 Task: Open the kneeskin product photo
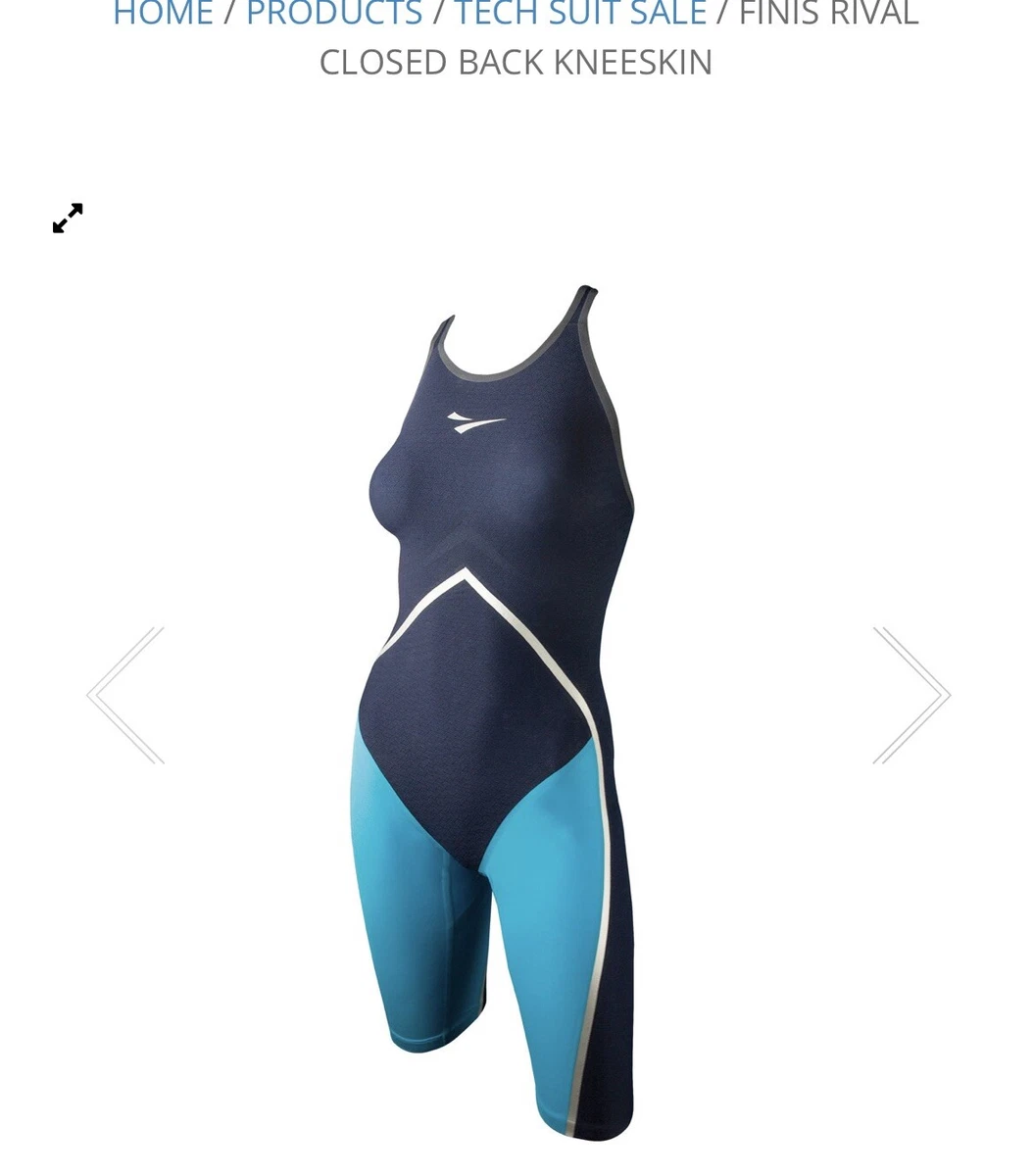pyautogui.click(x=500, y=706)
